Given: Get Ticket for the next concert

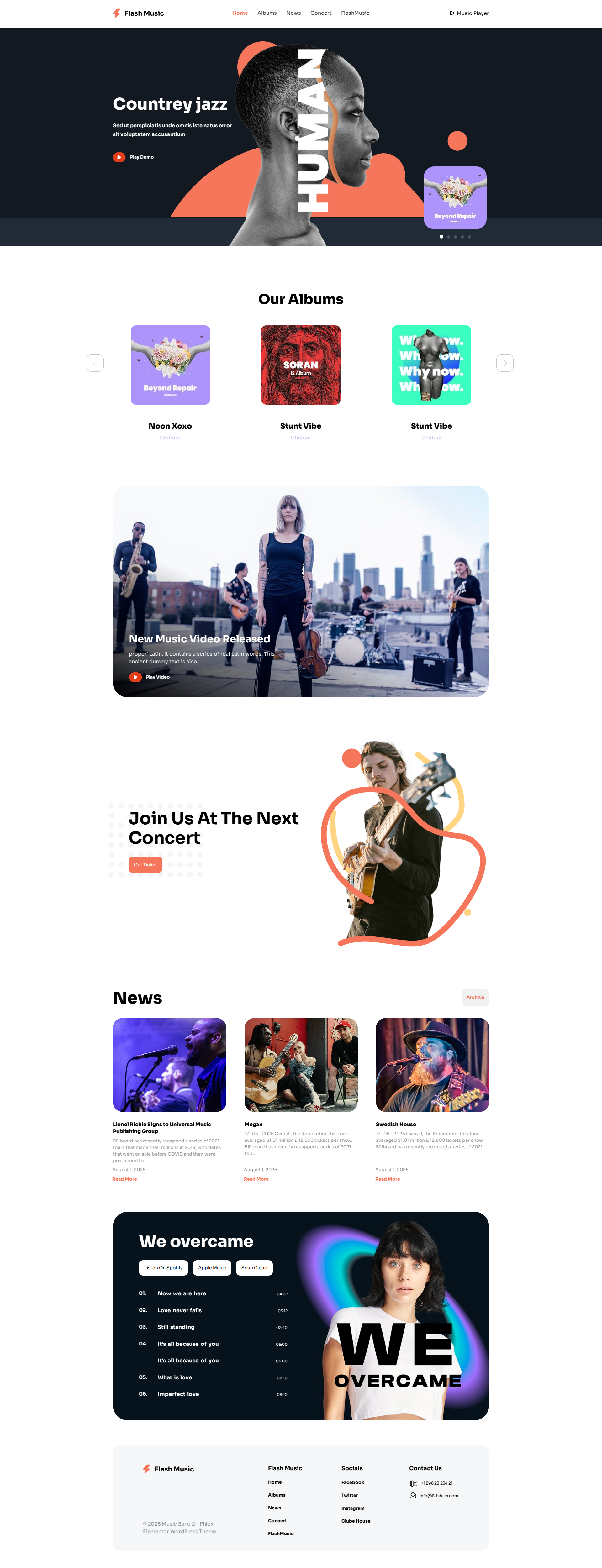Looking at the screenshot, I should [x=145, y=864].
